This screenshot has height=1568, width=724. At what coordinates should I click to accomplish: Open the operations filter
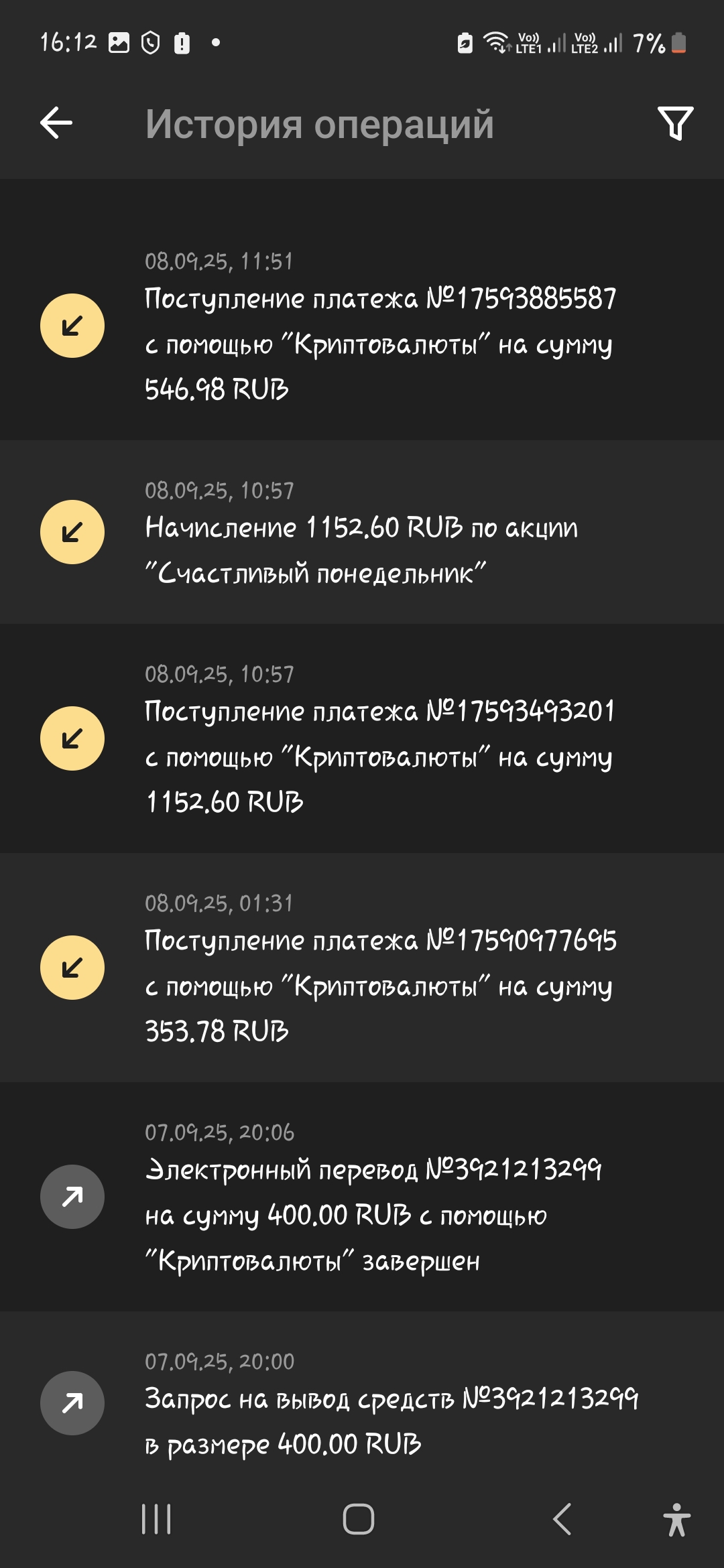(x=675, y=123)
